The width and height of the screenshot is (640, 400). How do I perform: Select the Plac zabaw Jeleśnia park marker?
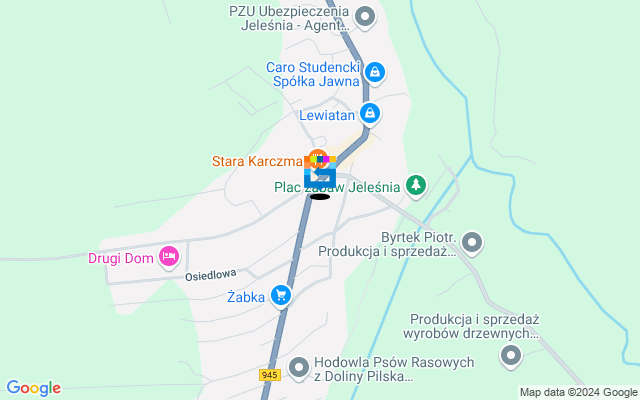[416, 185]
